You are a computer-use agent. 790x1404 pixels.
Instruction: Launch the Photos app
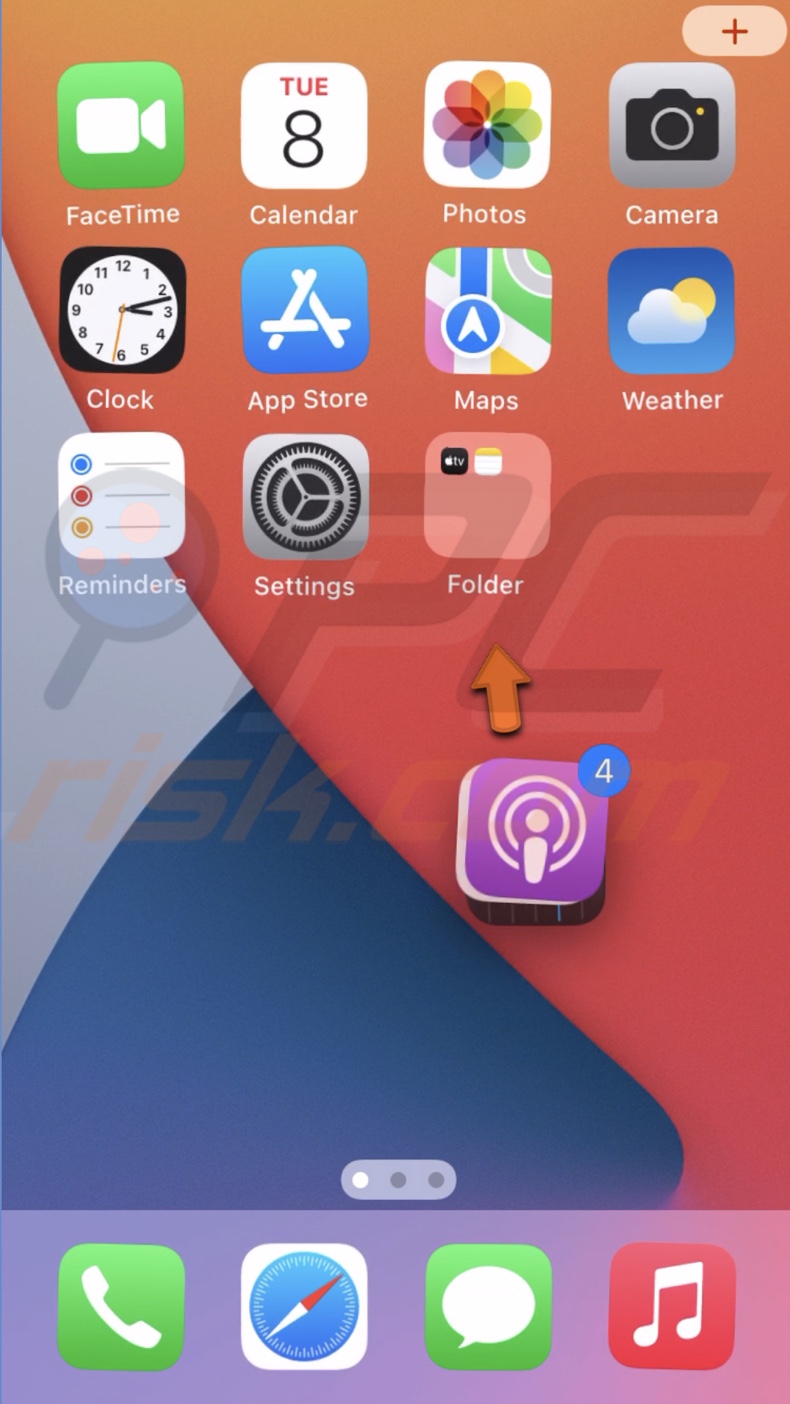coord(488,124)
